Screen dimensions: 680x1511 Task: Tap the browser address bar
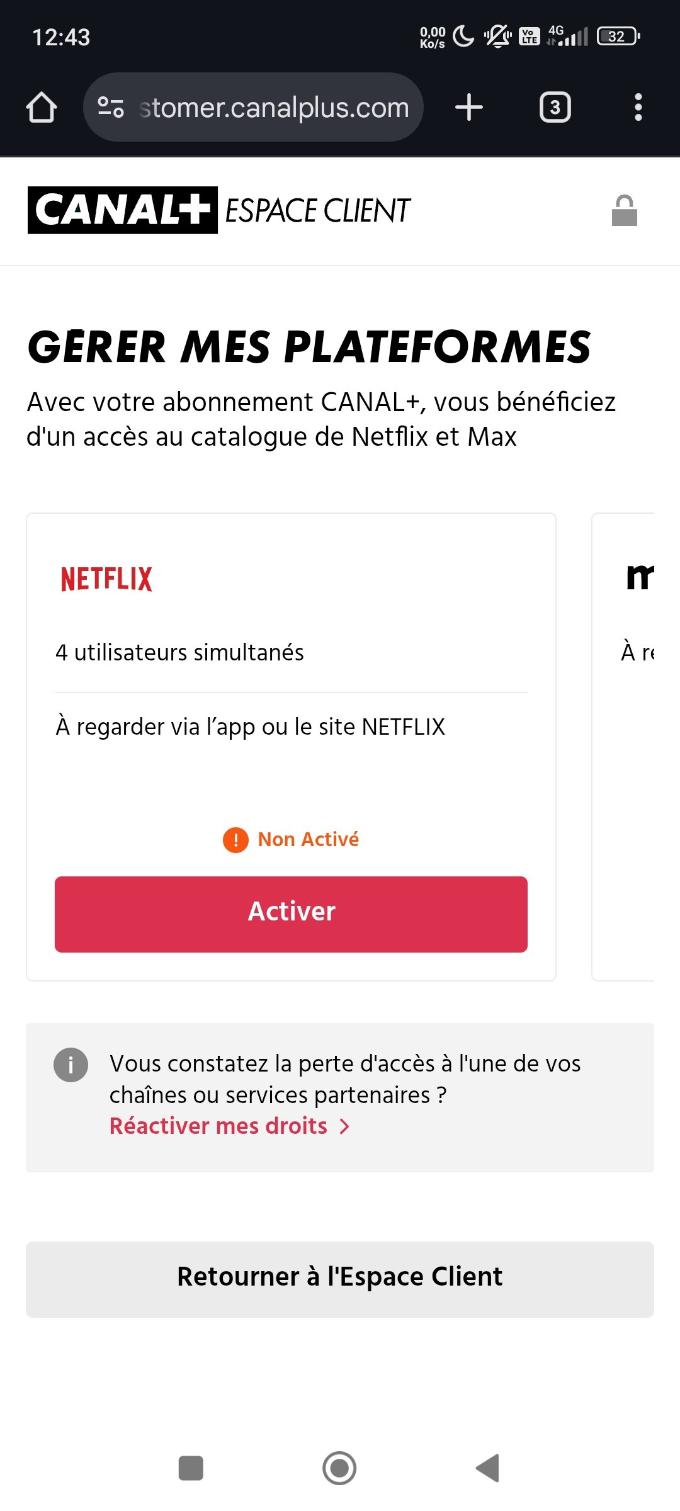tap(254, 107)
